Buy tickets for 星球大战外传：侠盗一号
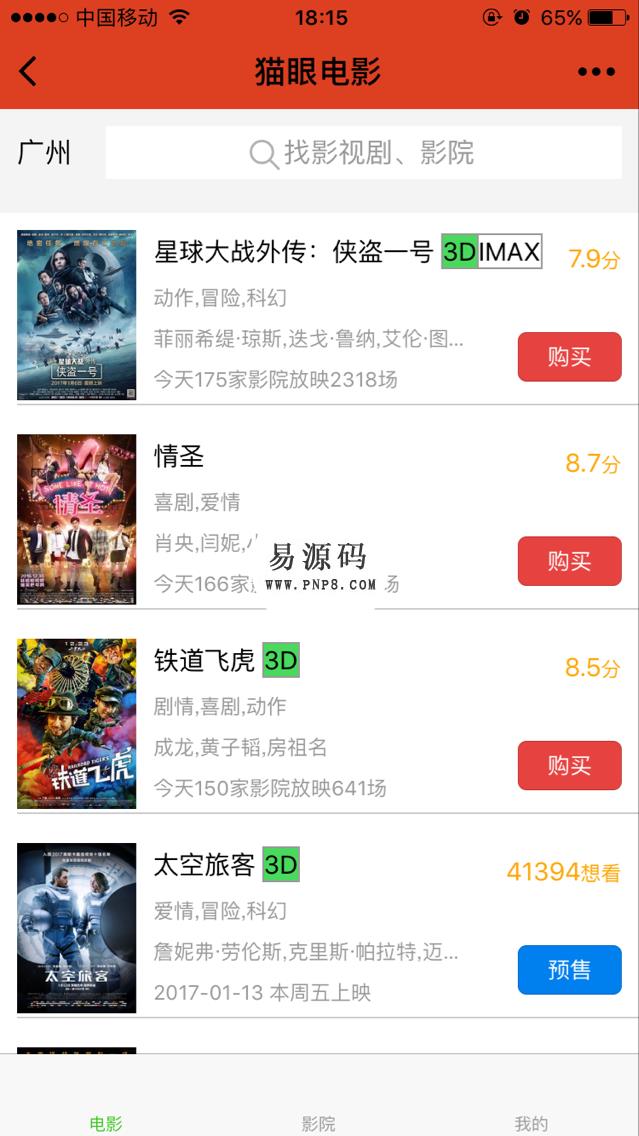Viewport: 639px width, 1136px height. [569, 357]
